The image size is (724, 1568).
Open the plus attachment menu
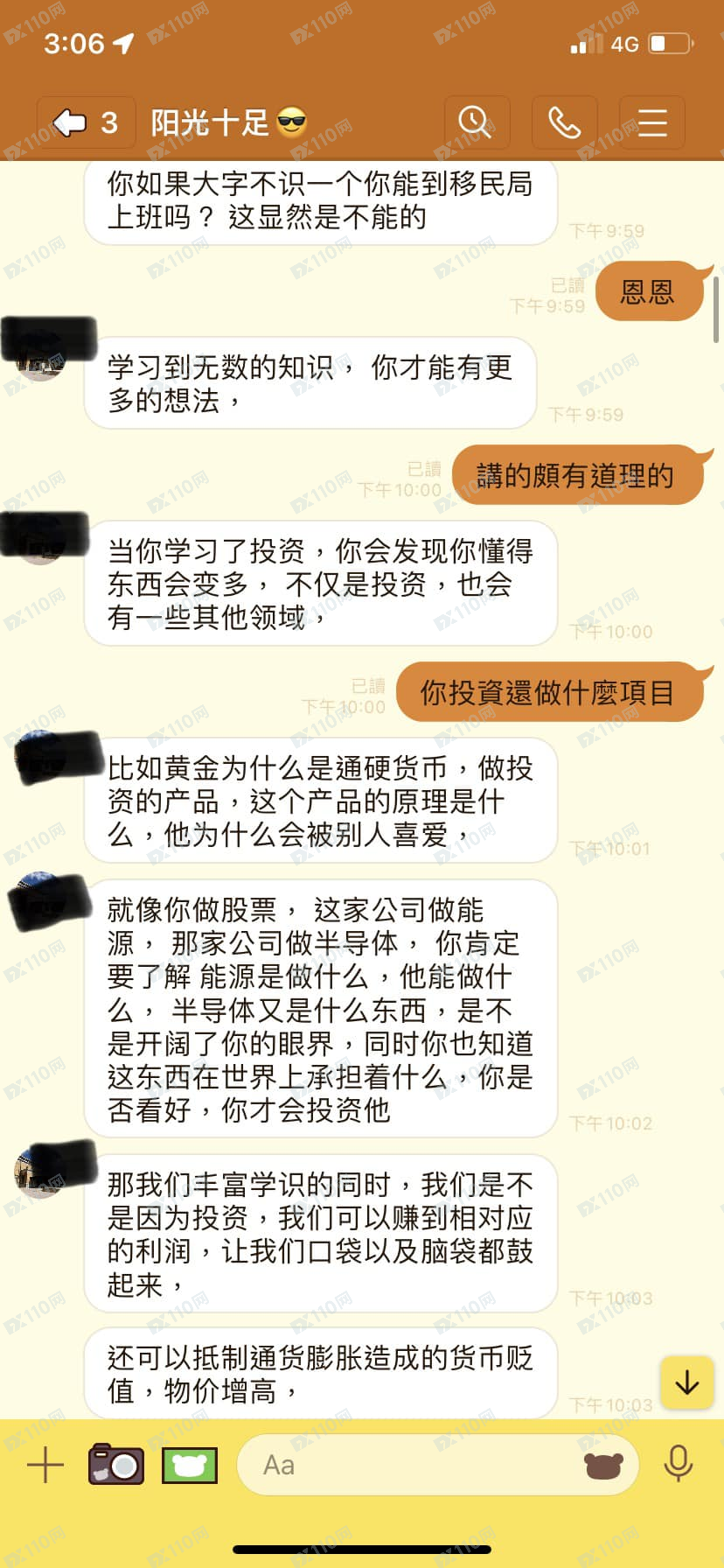point(45,1465)
